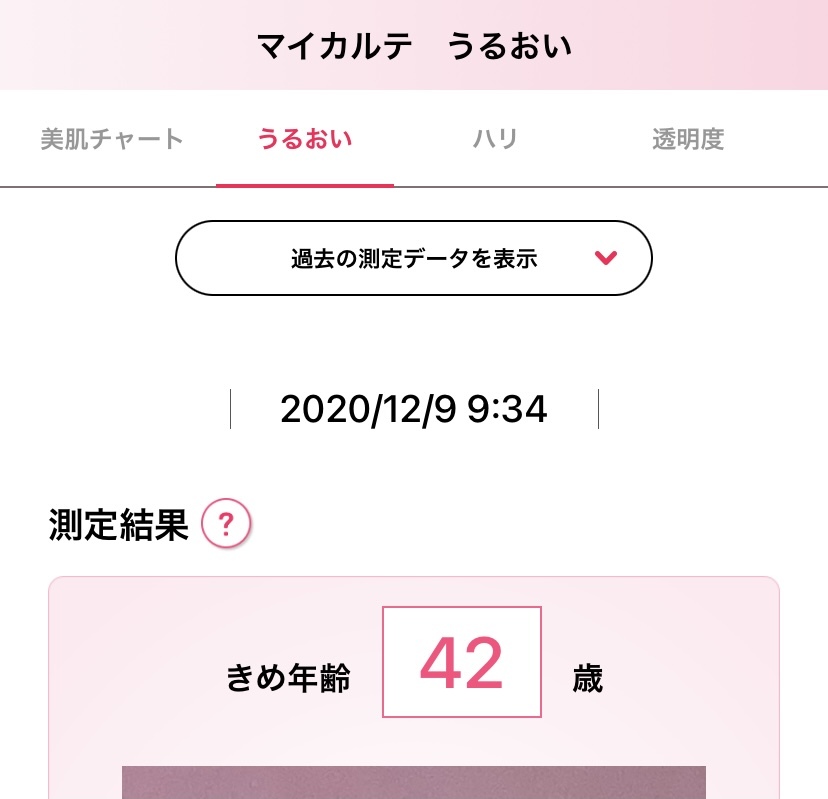The image size is (828, 799).
Task: Switch to the 透明度 tab
Action: coord(688,139)
